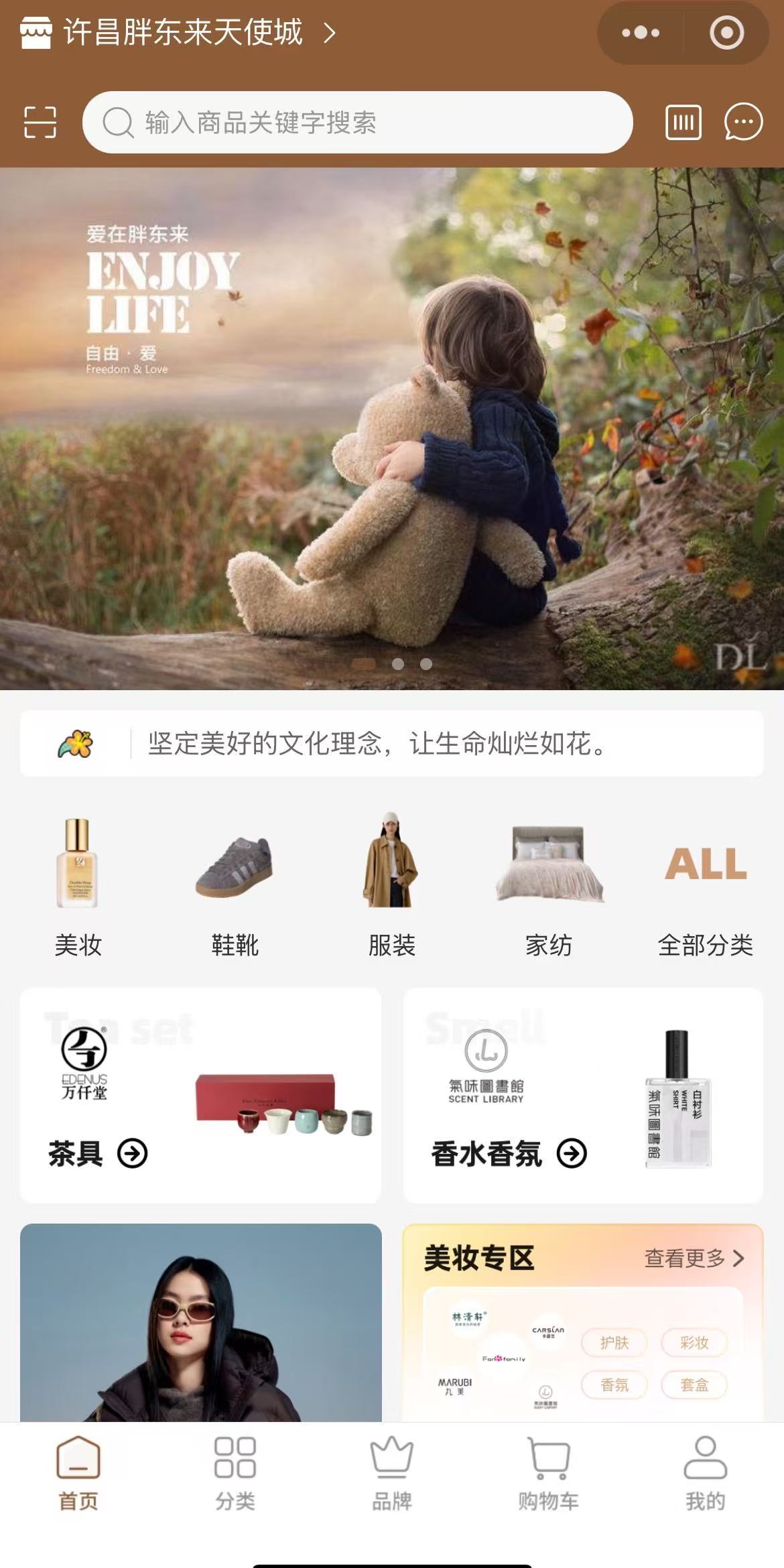Tap 查看更多 in 美妆专区
The width and height of the screenshot is (784, 1568).
pyautogui.click(x=694, y=1258)
